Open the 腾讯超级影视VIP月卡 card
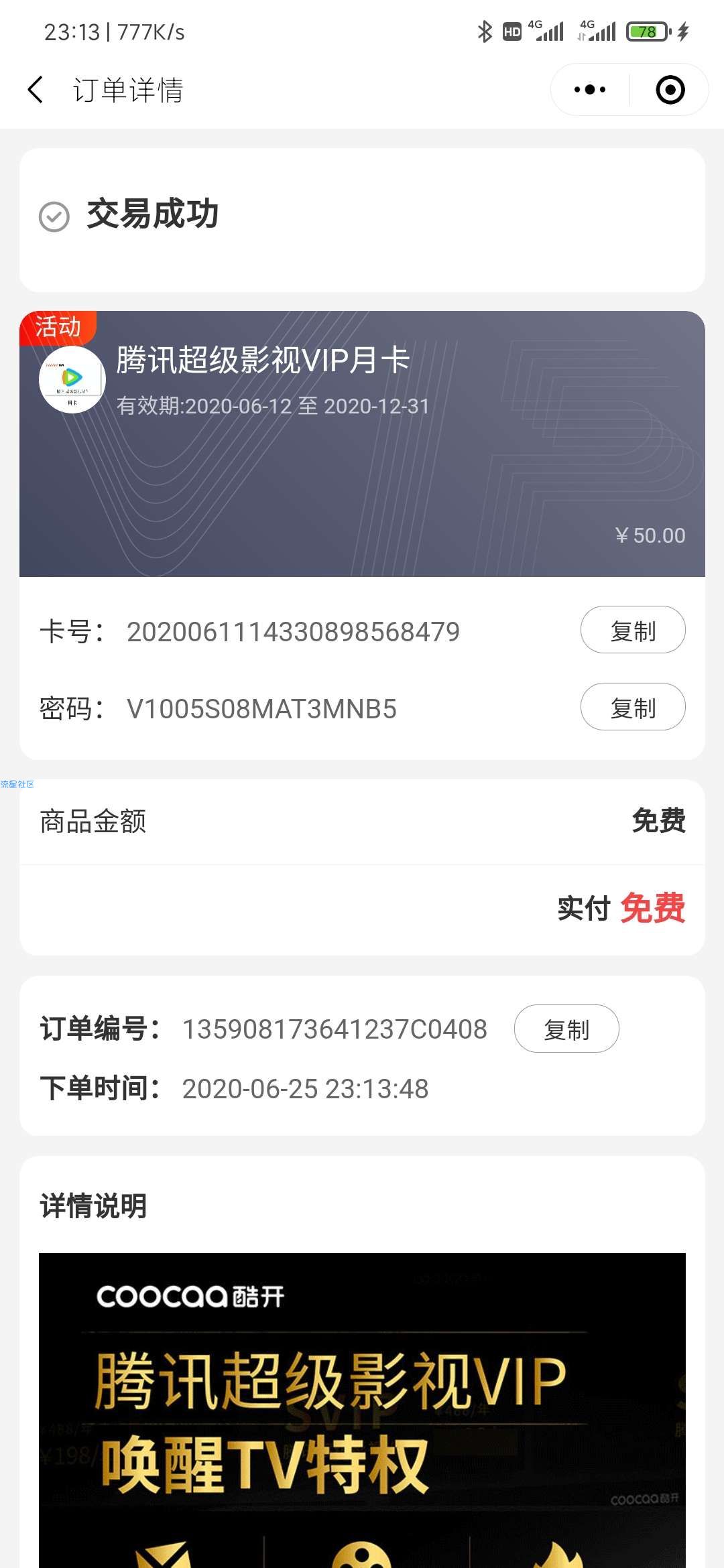 [x=362, y=444]
